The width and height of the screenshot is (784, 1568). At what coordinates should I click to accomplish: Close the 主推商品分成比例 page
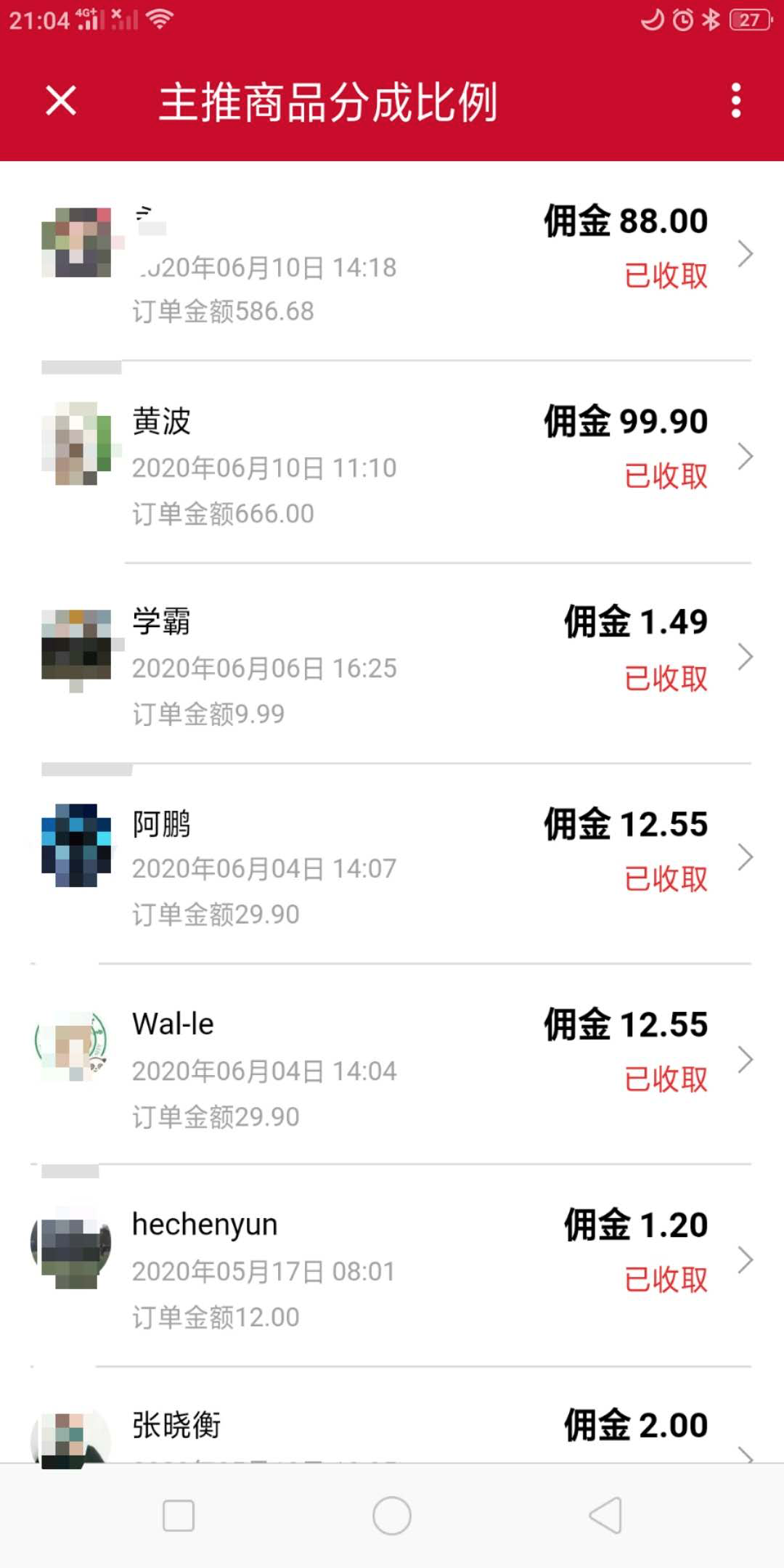point(61,100)
